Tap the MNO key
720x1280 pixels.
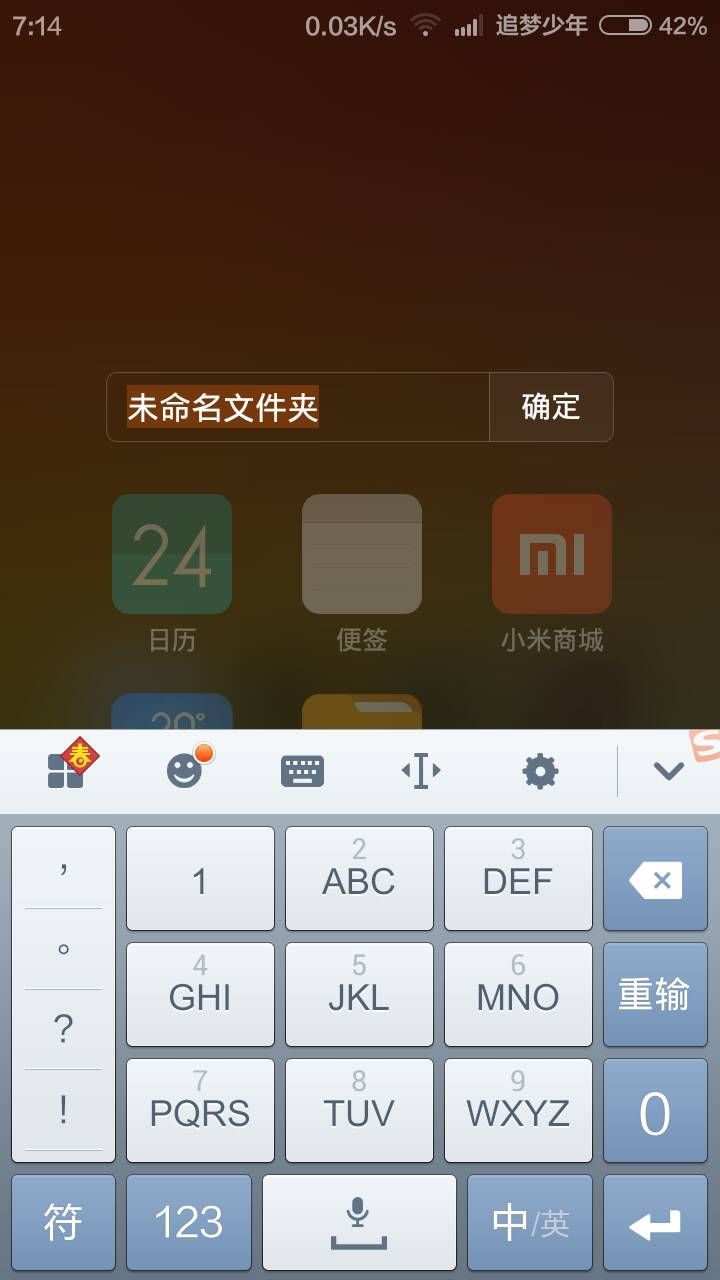click(518, 995)
